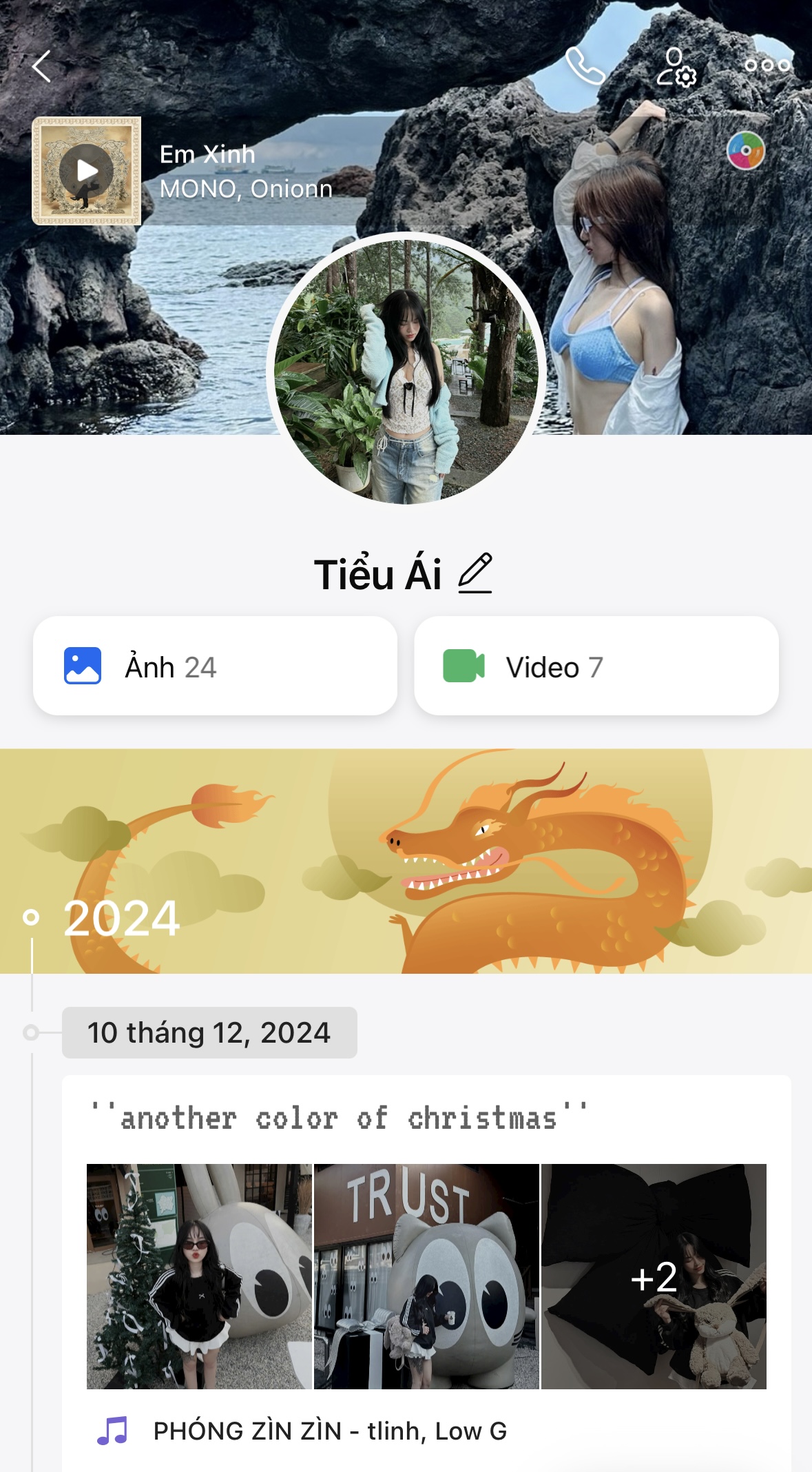Viewport: 812px width, 1472px height.
Task: Start a call with Tiểu Ái
Action: (585, 66)
